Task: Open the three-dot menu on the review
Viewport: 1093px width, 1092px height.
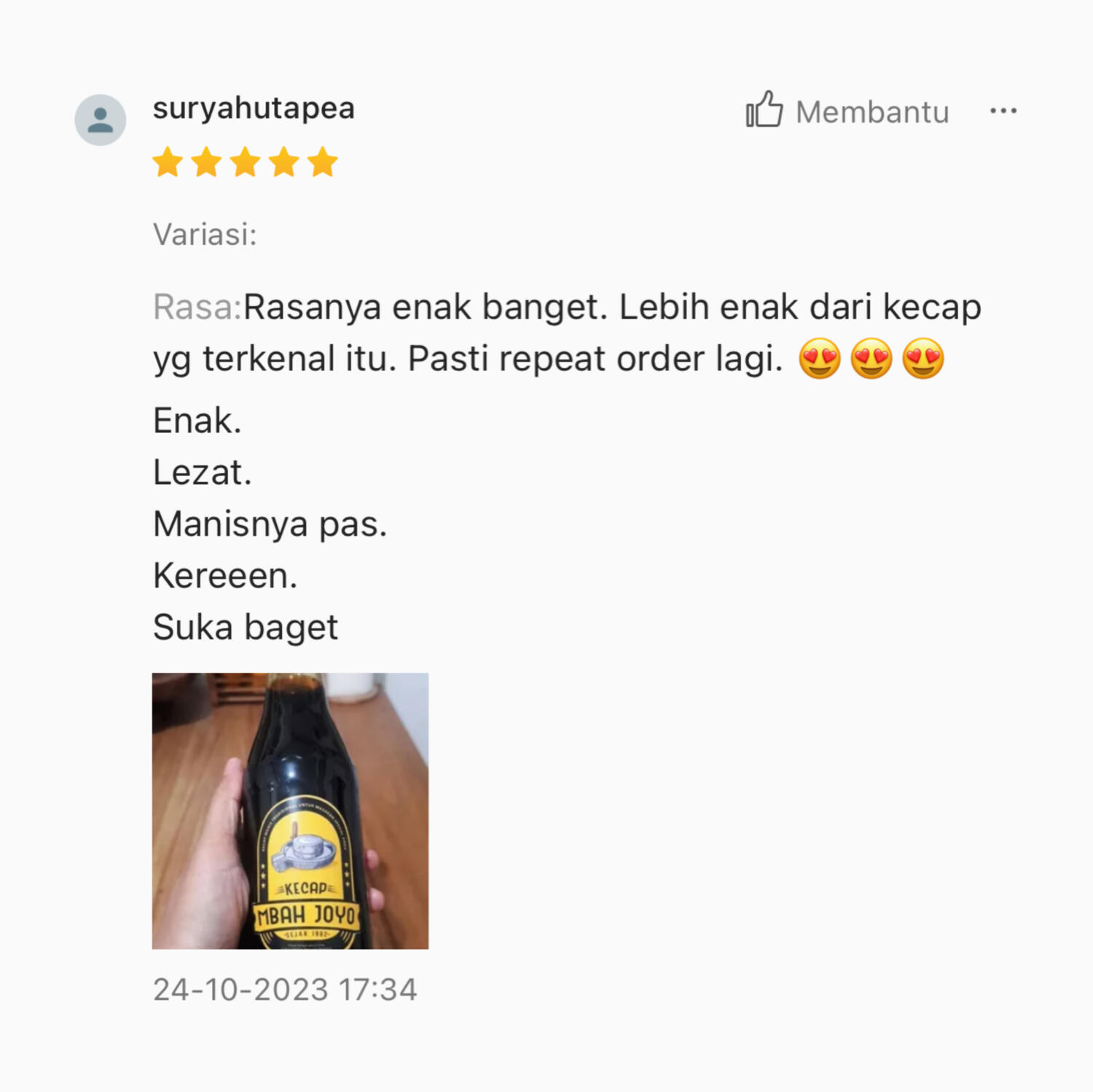Action: (1003, 111)
